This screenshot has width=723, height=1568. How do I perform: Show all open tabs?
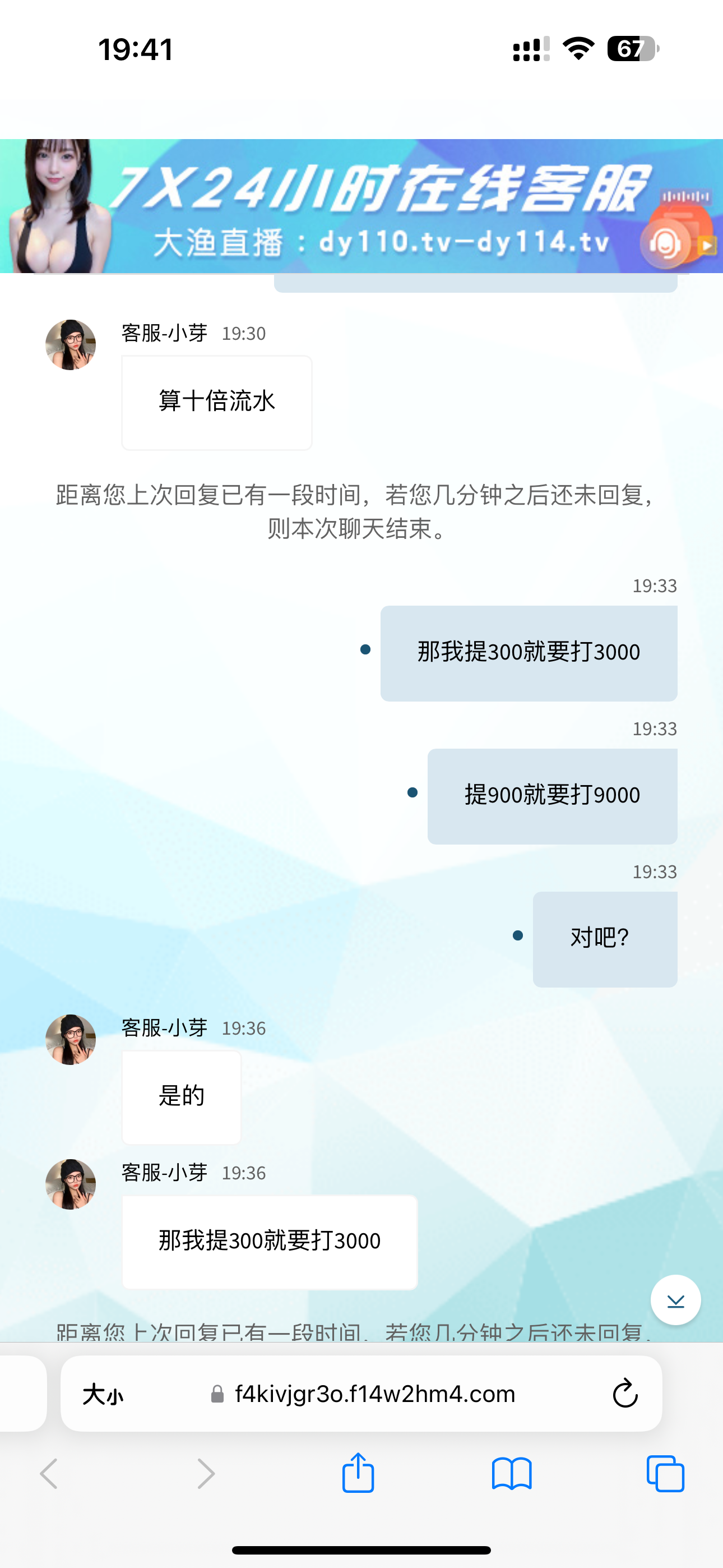pyautogui.click(x=665, y=1474)
